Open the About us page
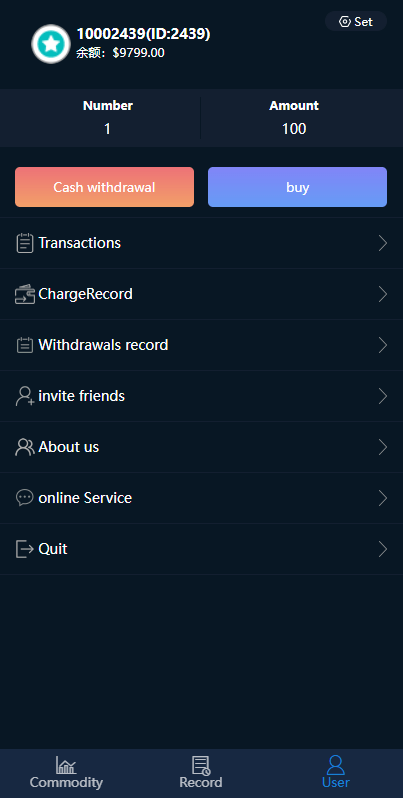This screenshot has width=403, height=798. (202, 447)
